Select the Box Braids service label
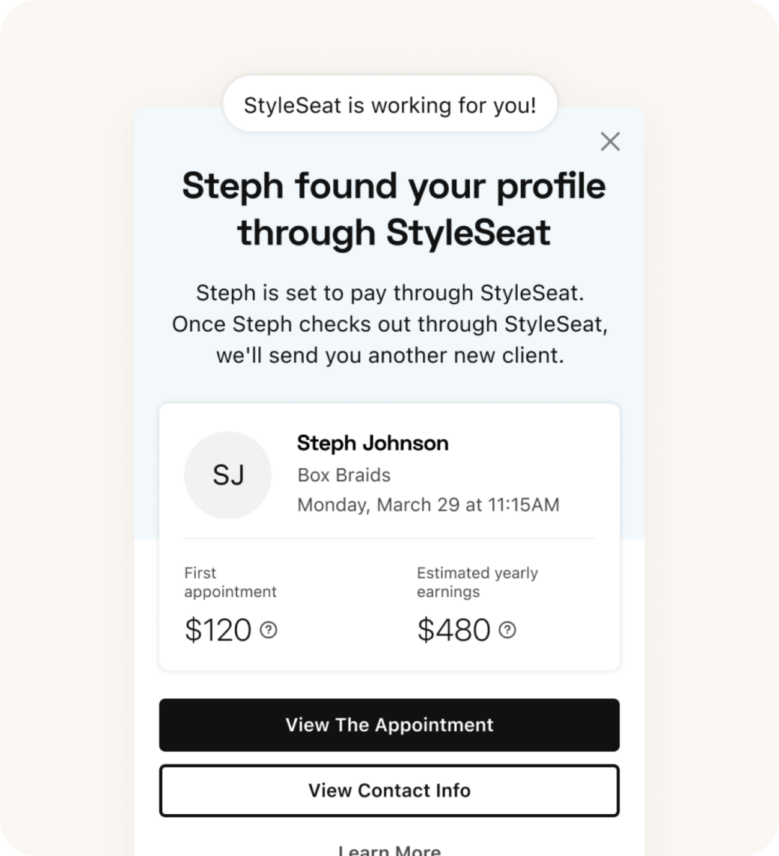This screenshot has width=779, height=856. [343, 475]
